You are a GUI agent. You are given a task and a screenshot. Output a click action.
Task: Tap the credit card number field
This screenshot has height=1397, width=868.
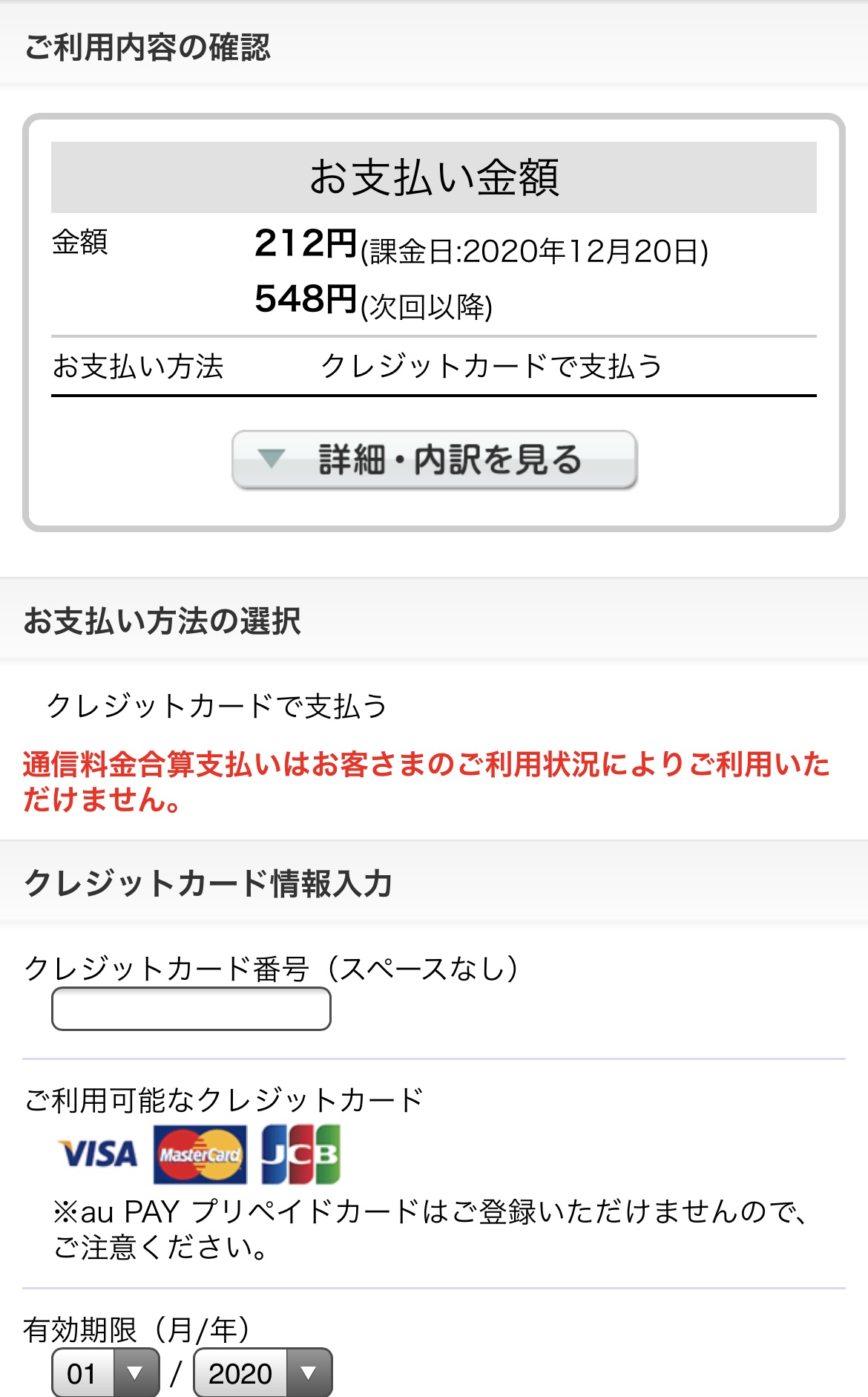click(x=191, y=1009)
